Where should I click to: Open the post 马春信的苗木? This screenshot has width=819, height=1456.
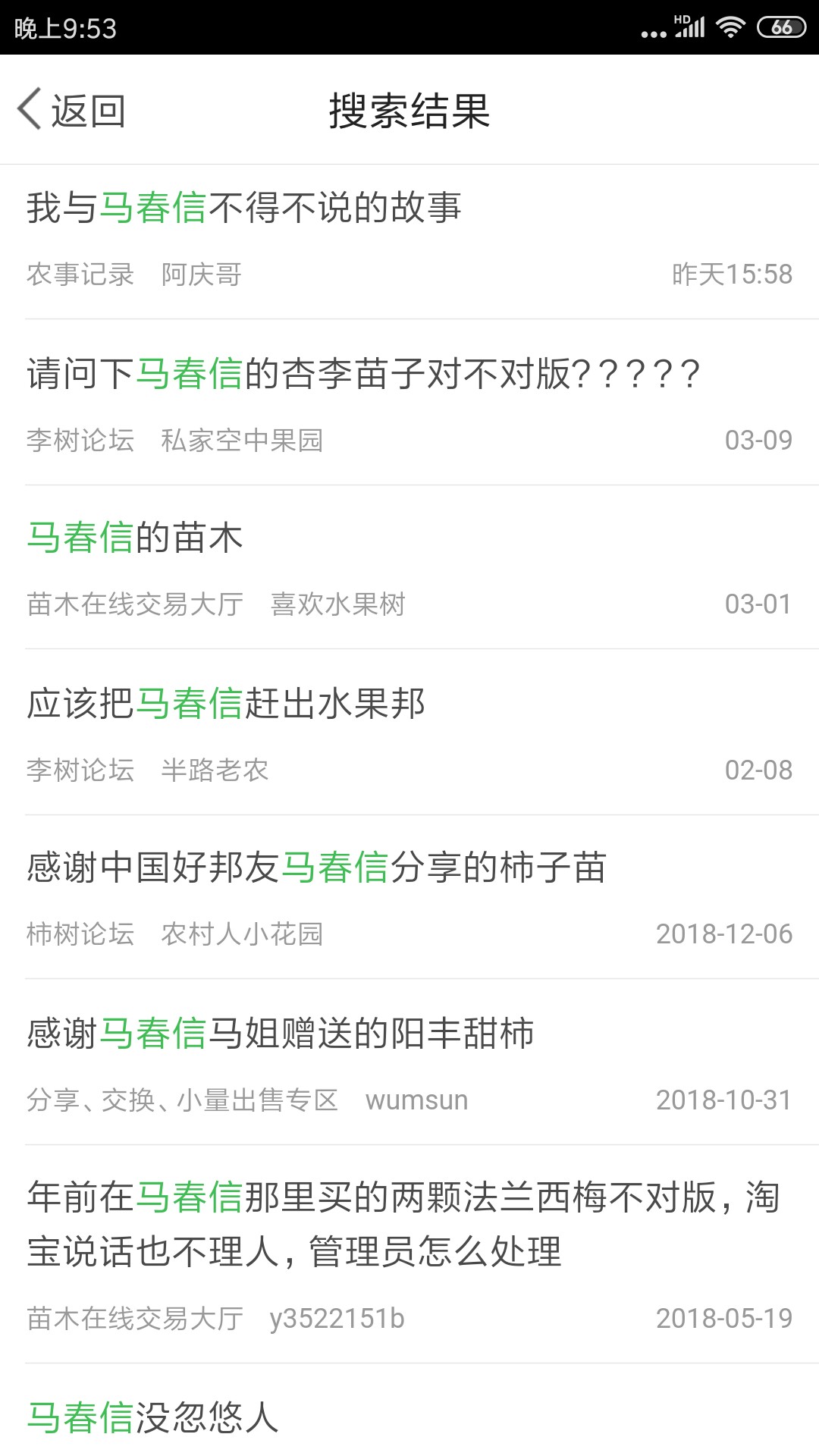coord(409,567)
